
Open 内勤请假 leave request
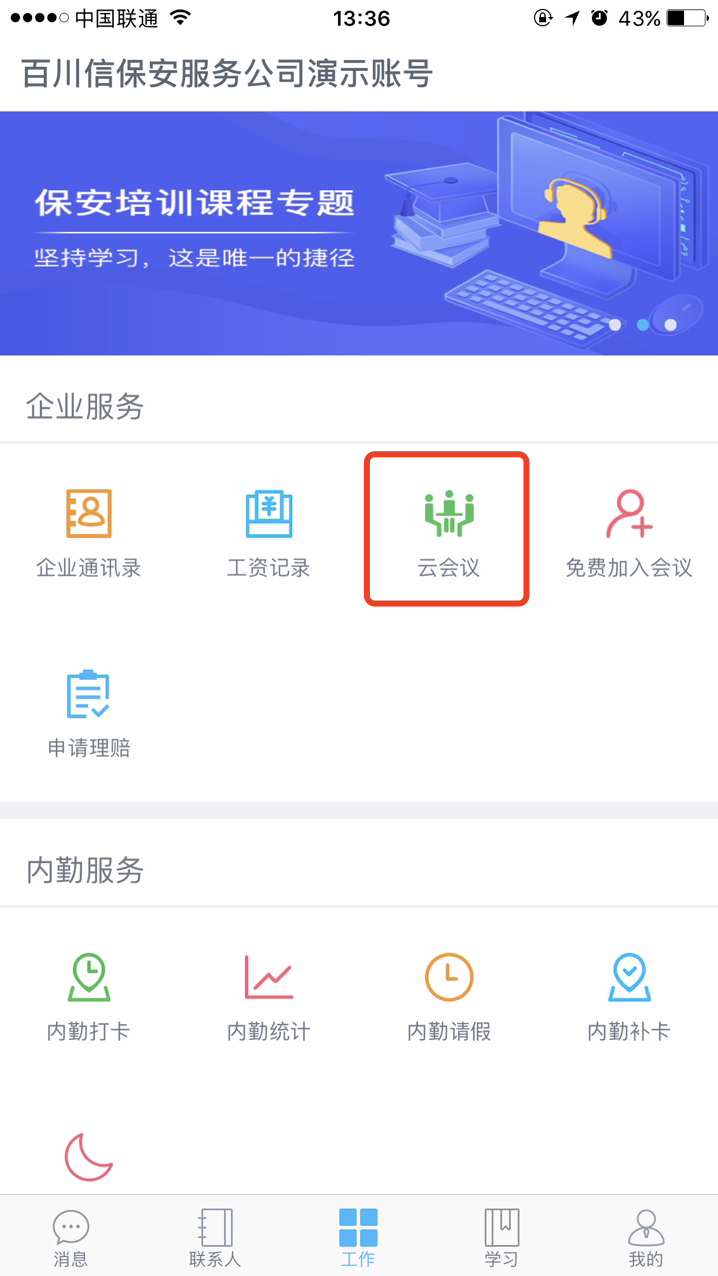(449, 996)
